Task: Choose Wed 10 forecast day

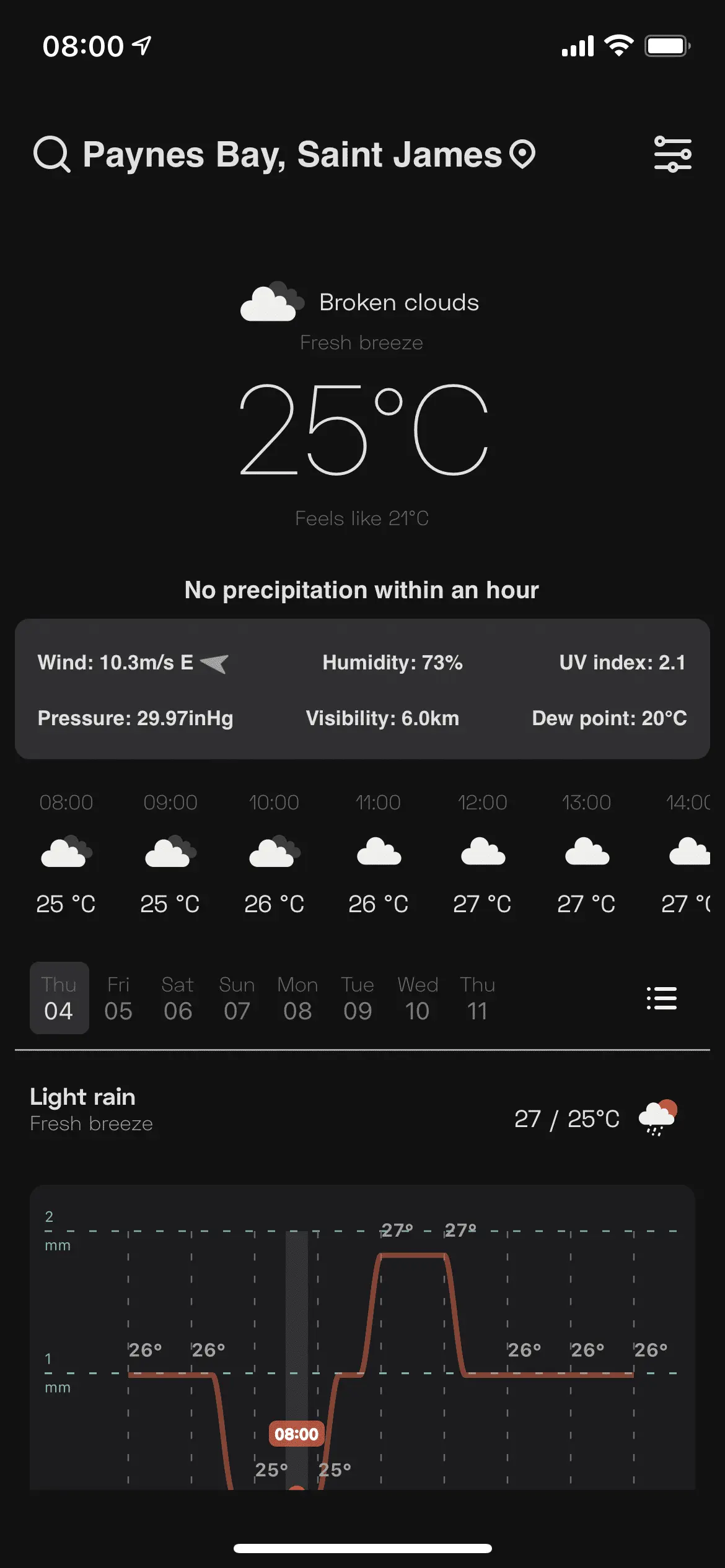Action: coord(418,998)
